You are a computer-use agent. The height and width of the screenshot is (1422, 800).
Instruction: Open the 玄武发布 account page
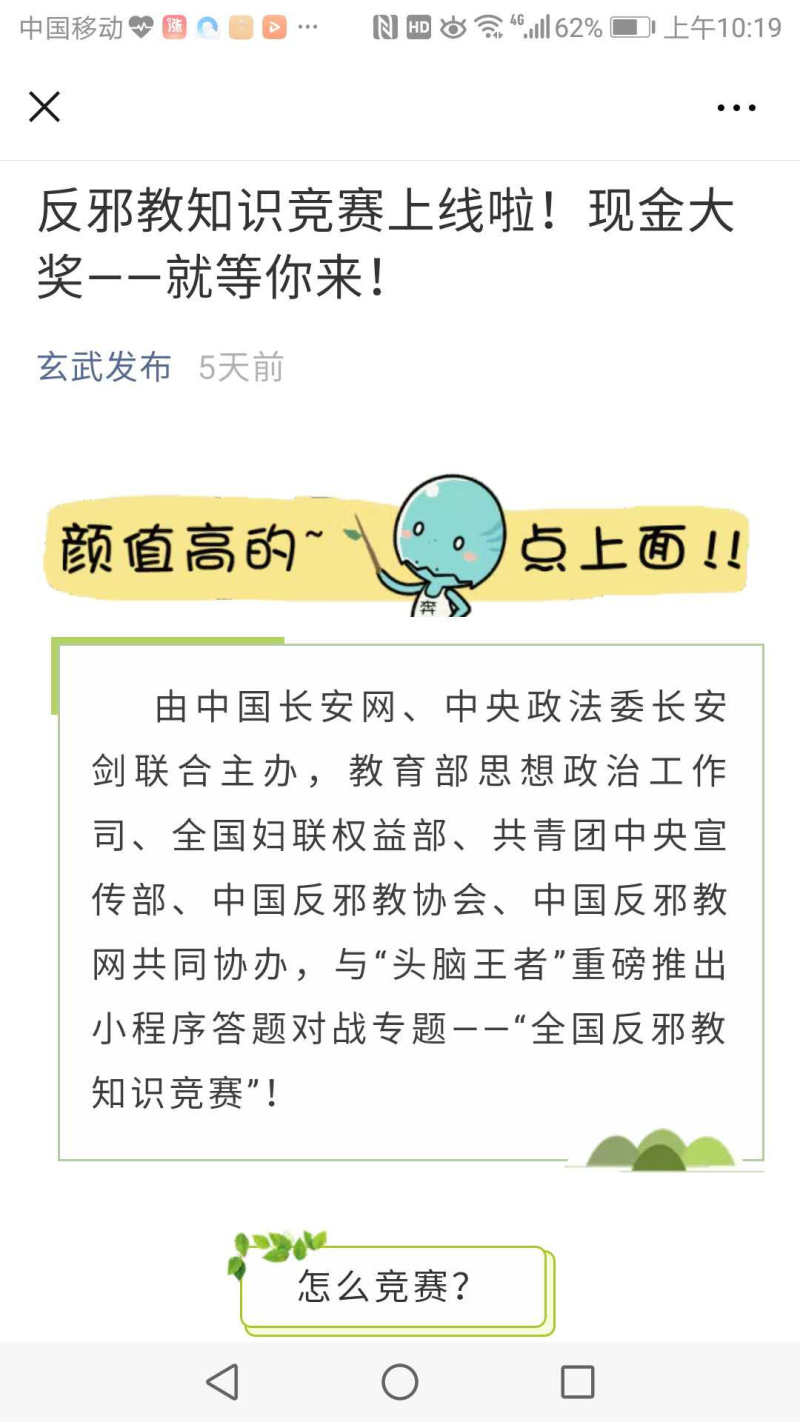pos(104,367)
